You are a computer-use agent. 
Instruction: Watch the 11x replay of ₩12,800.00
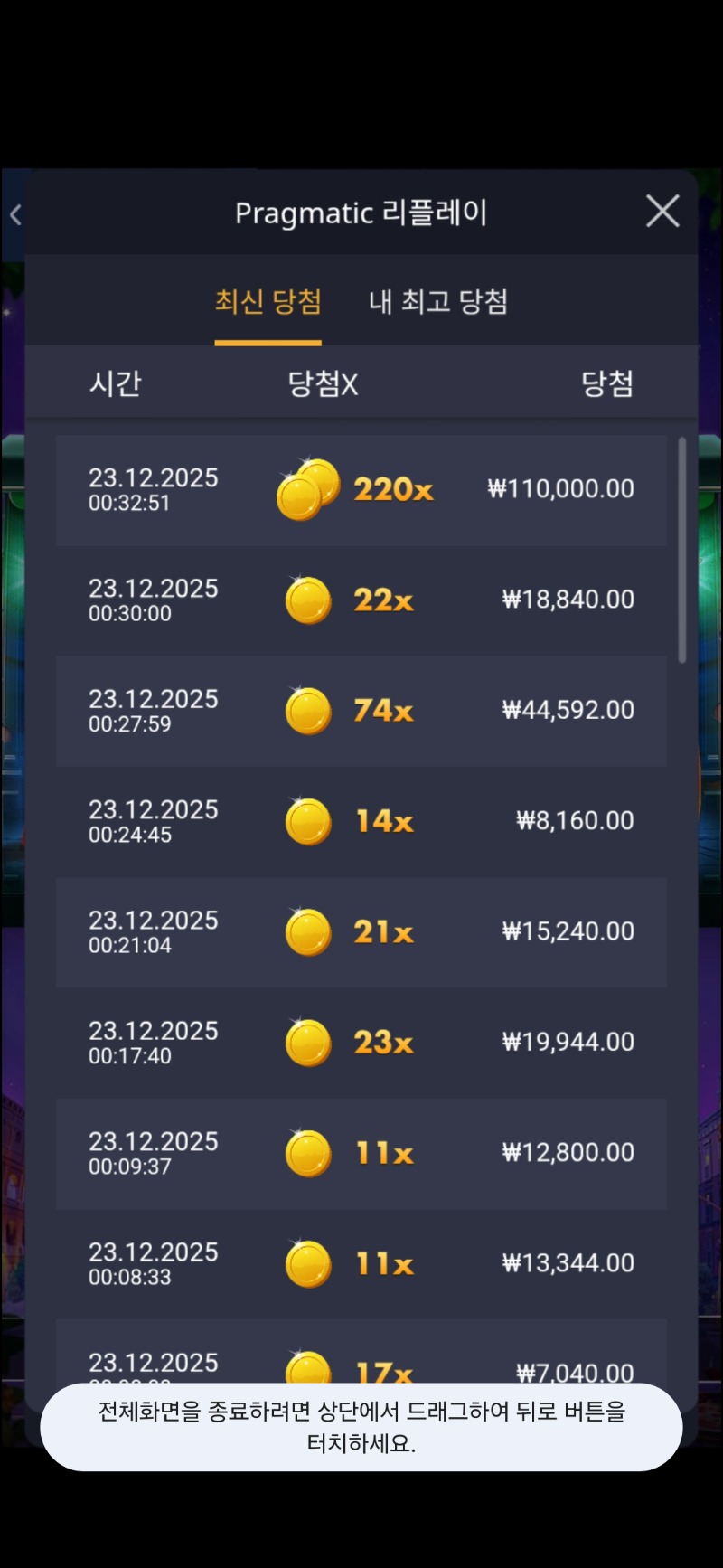(361, 1153)
